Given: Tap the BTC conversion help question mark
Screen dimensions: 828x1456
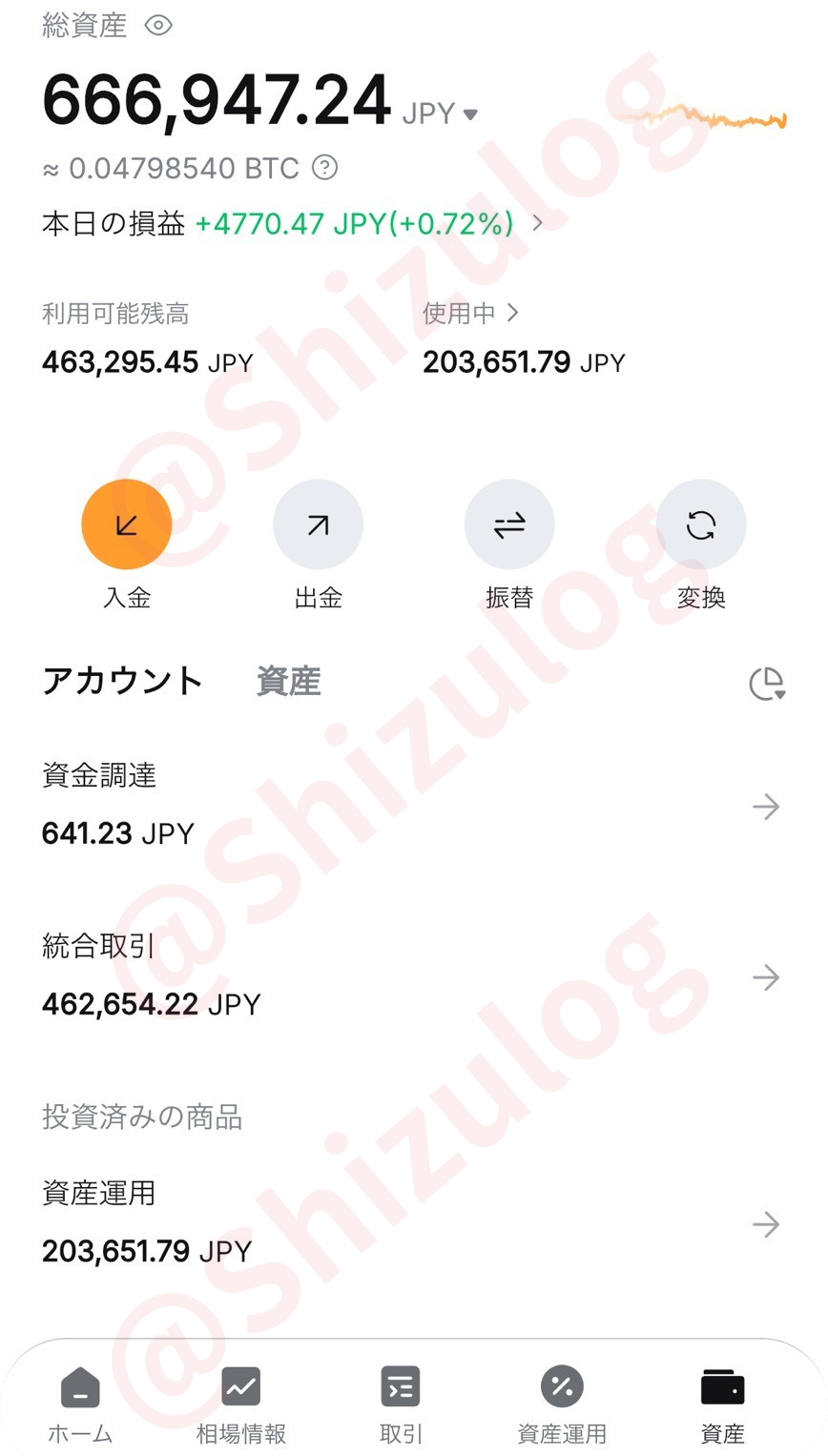Looking at the screenshot, I should click(322, 169).
